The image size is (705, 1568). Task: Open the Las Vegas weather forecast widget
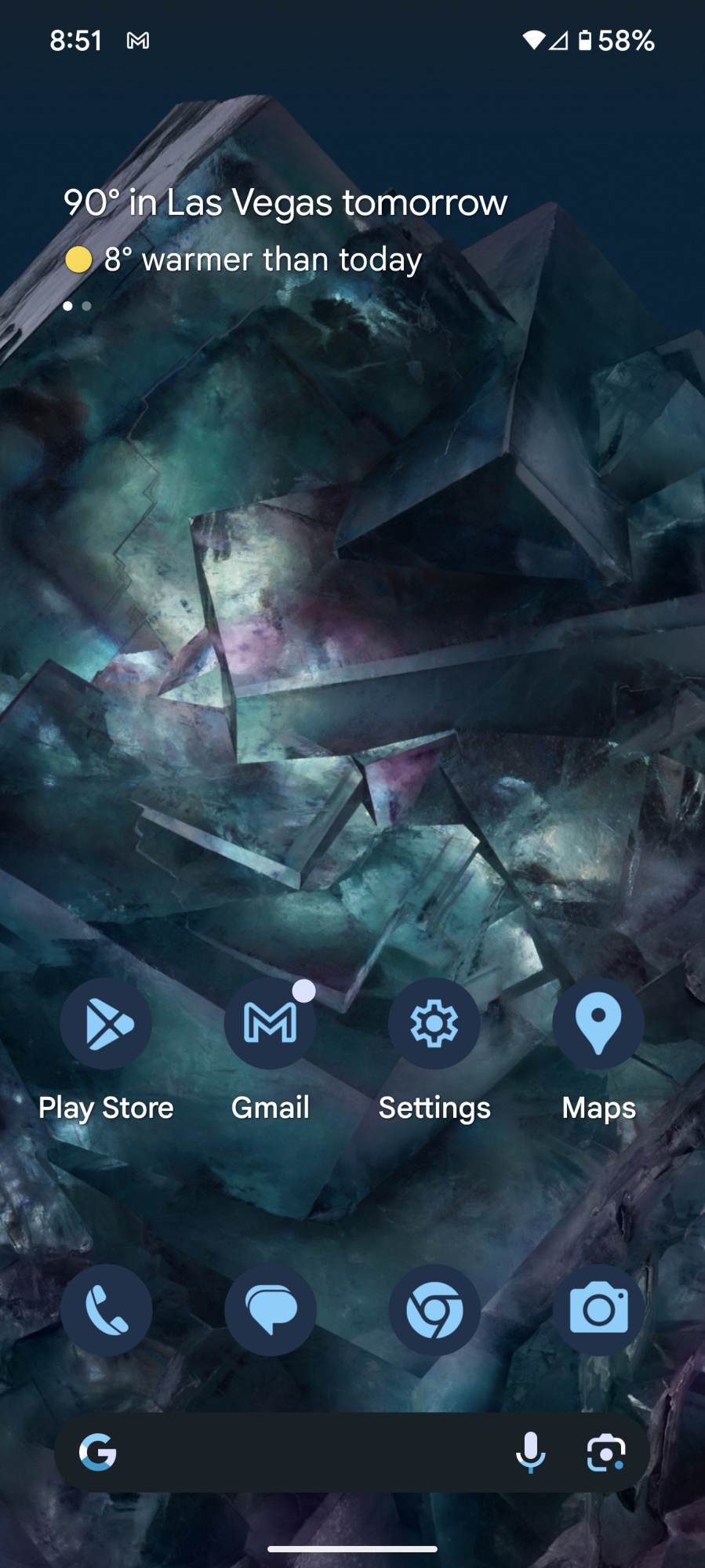pyautogui.click(x=285, y=204)
